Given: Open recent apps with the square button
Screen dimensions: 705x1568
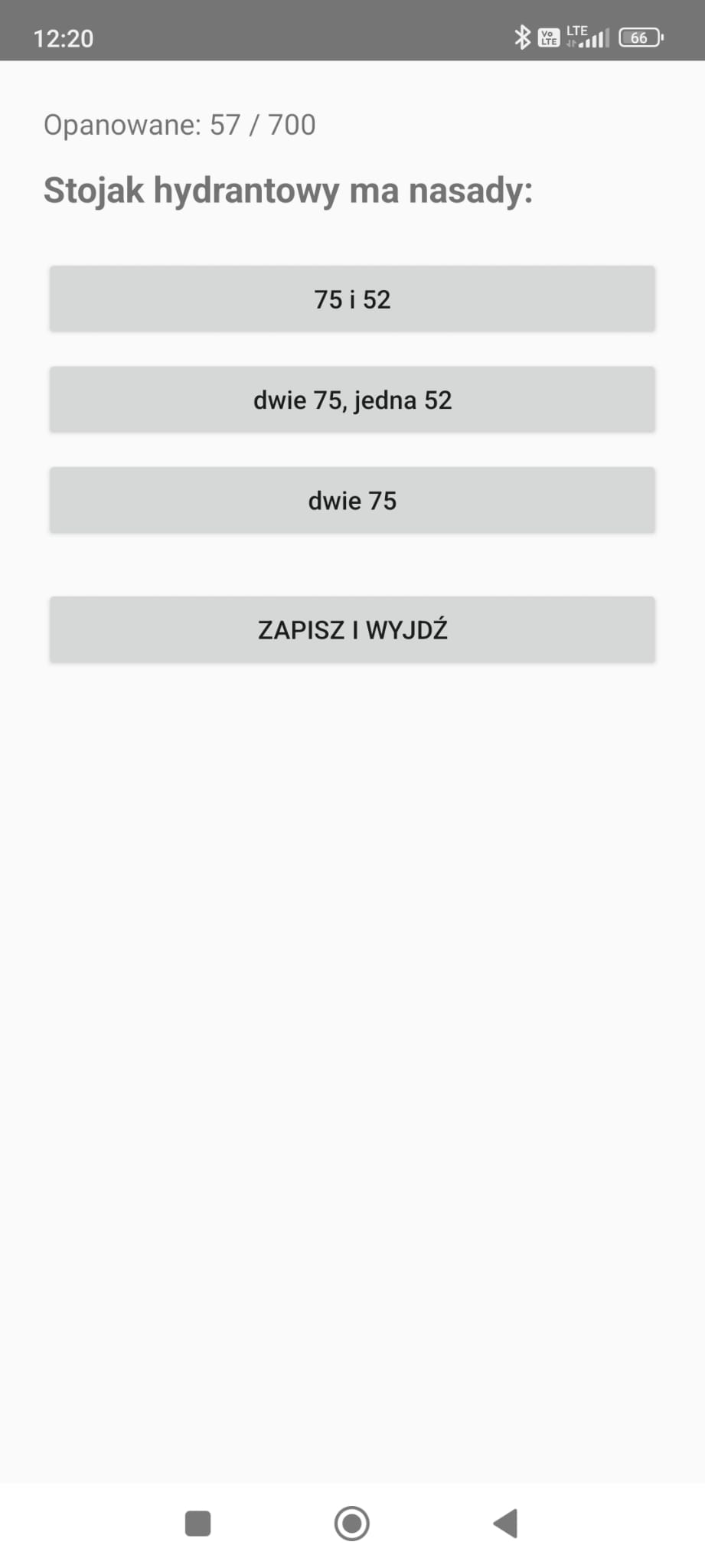Looking at the screenshot, I should click(198, 1523).
